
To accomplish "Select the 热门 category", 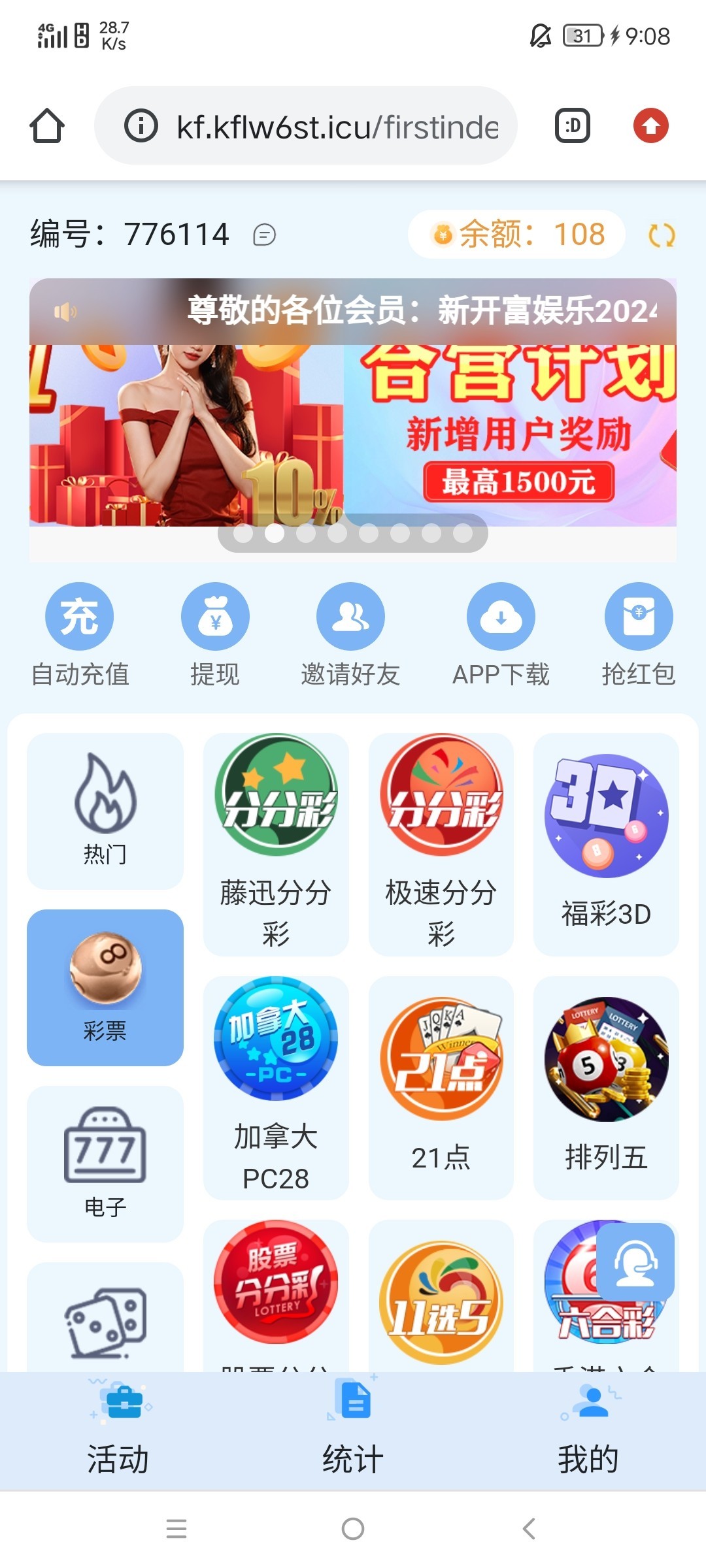I will click(x=105, y=811).
